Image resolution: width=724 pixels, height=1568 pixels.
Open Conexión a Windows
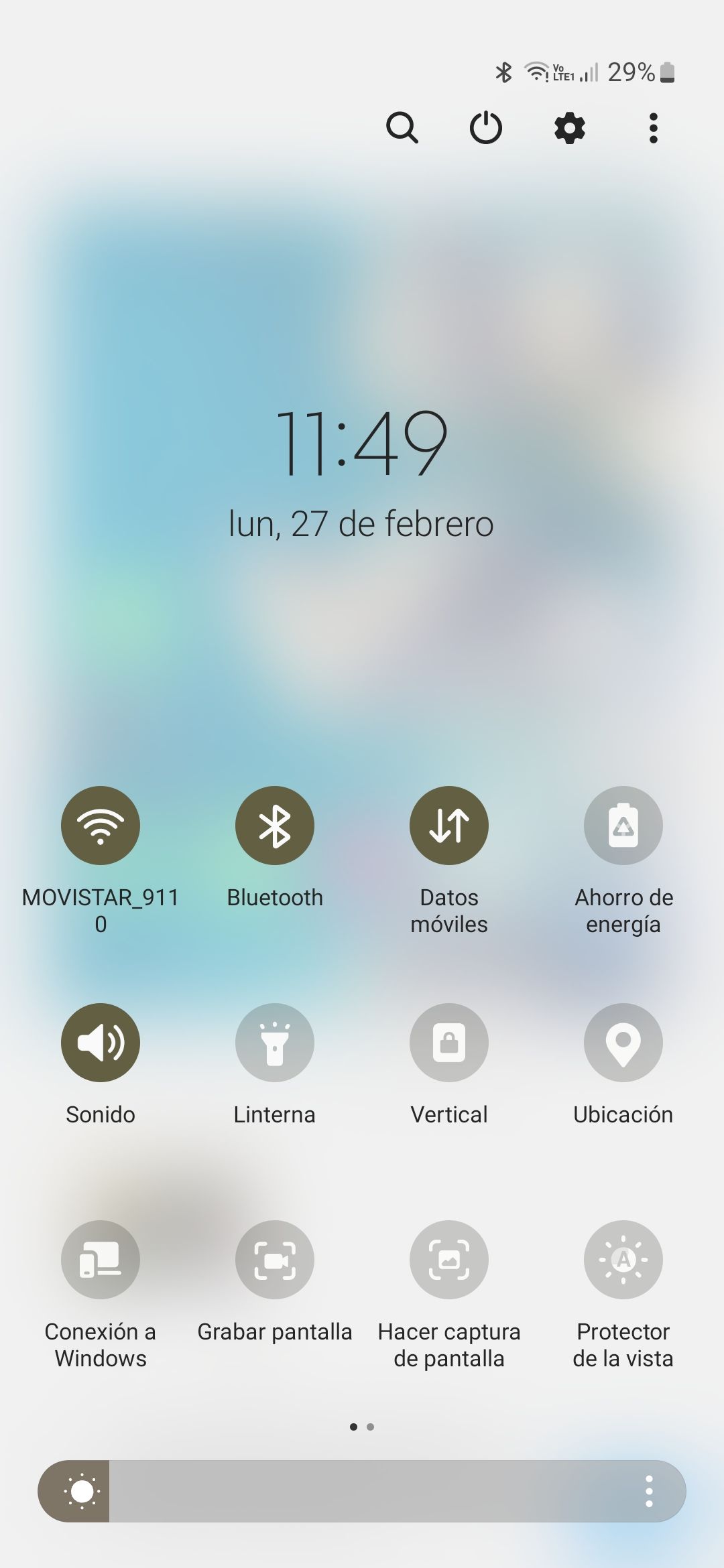click(101, 1260)
